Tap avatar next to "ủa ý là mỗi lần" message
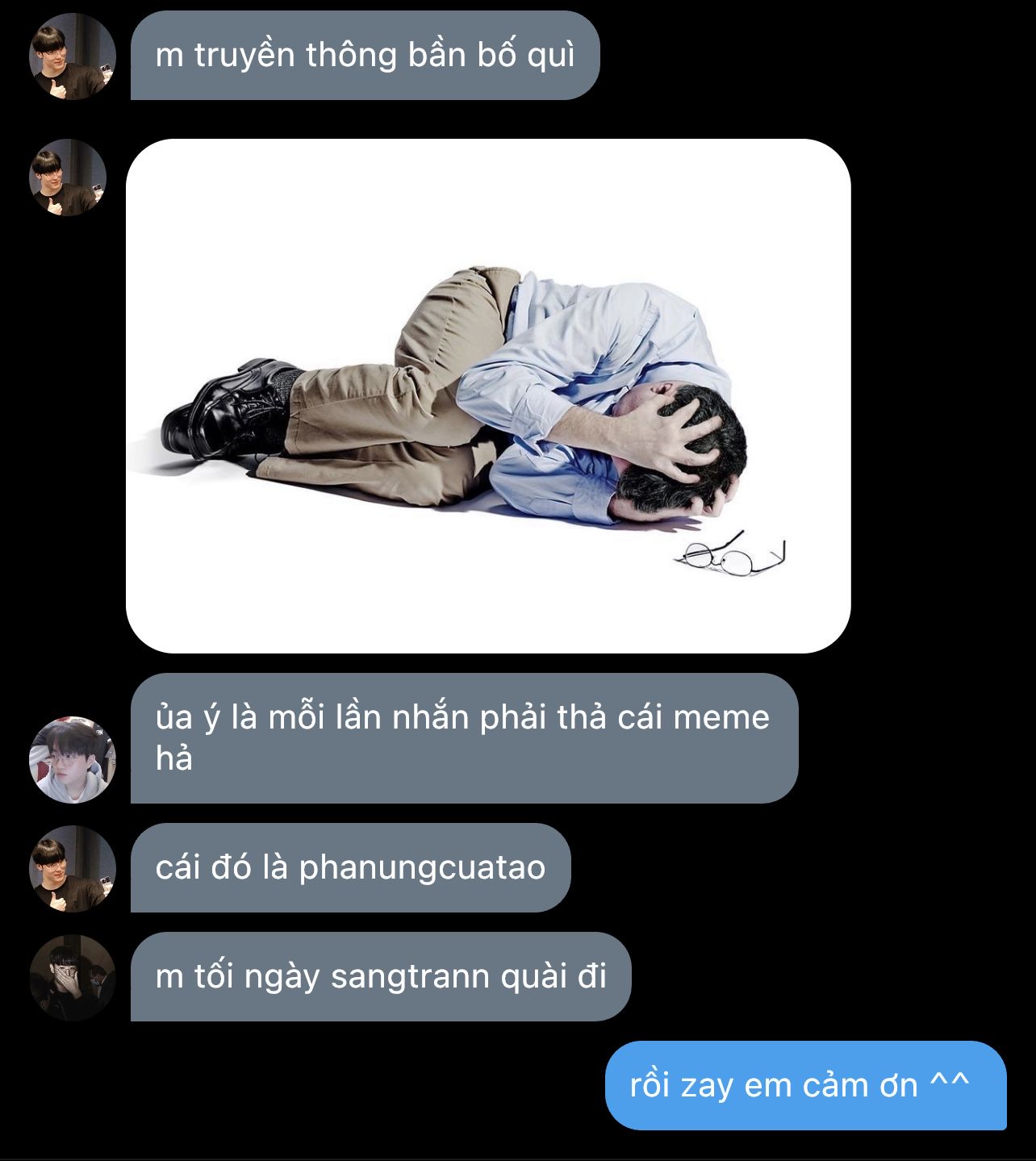The height and width of the screenshot is (1161, 1036). (x=72, y=760)
